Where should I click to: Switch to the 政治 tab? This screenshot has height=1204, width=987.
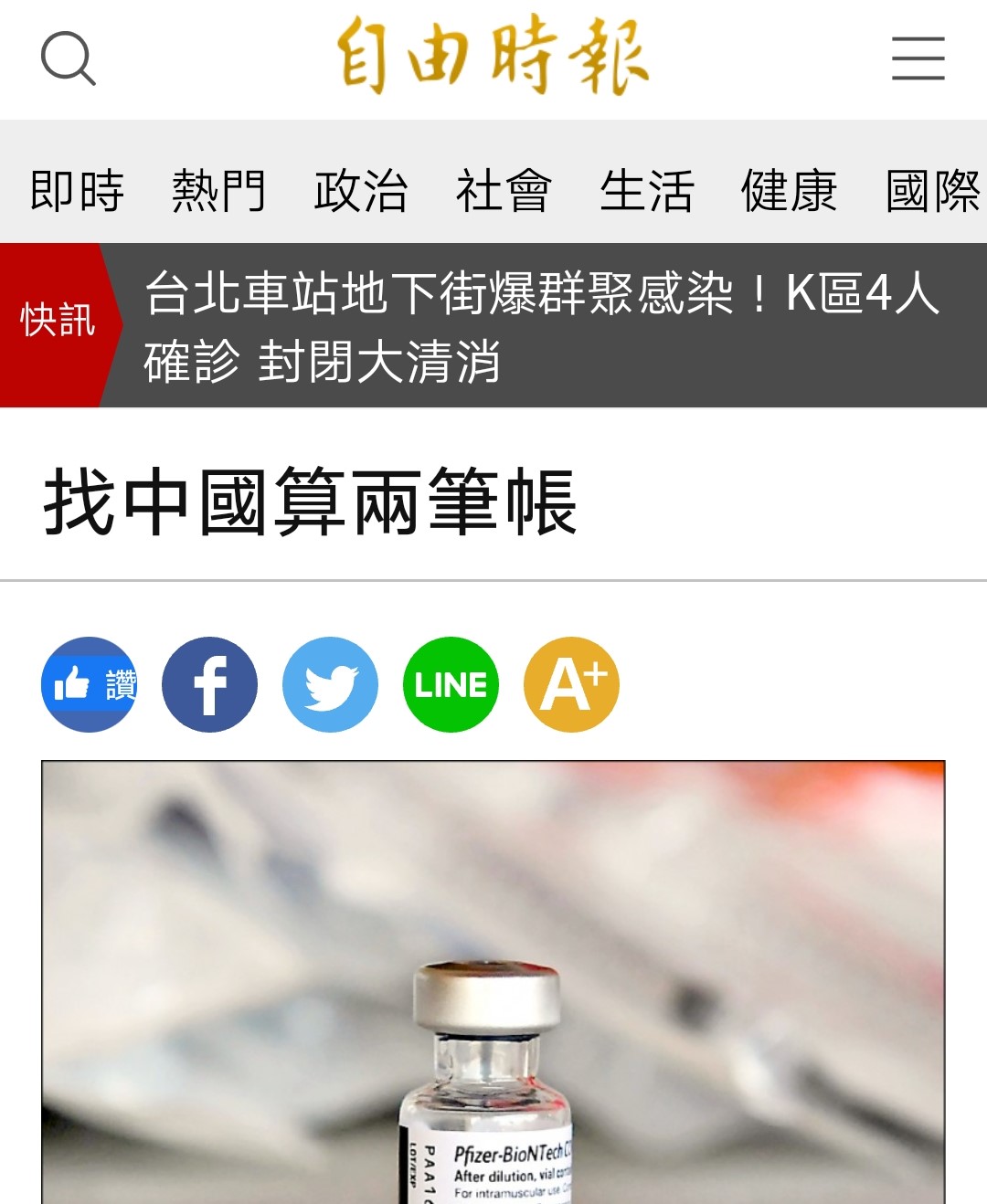[x=361, y=191]
